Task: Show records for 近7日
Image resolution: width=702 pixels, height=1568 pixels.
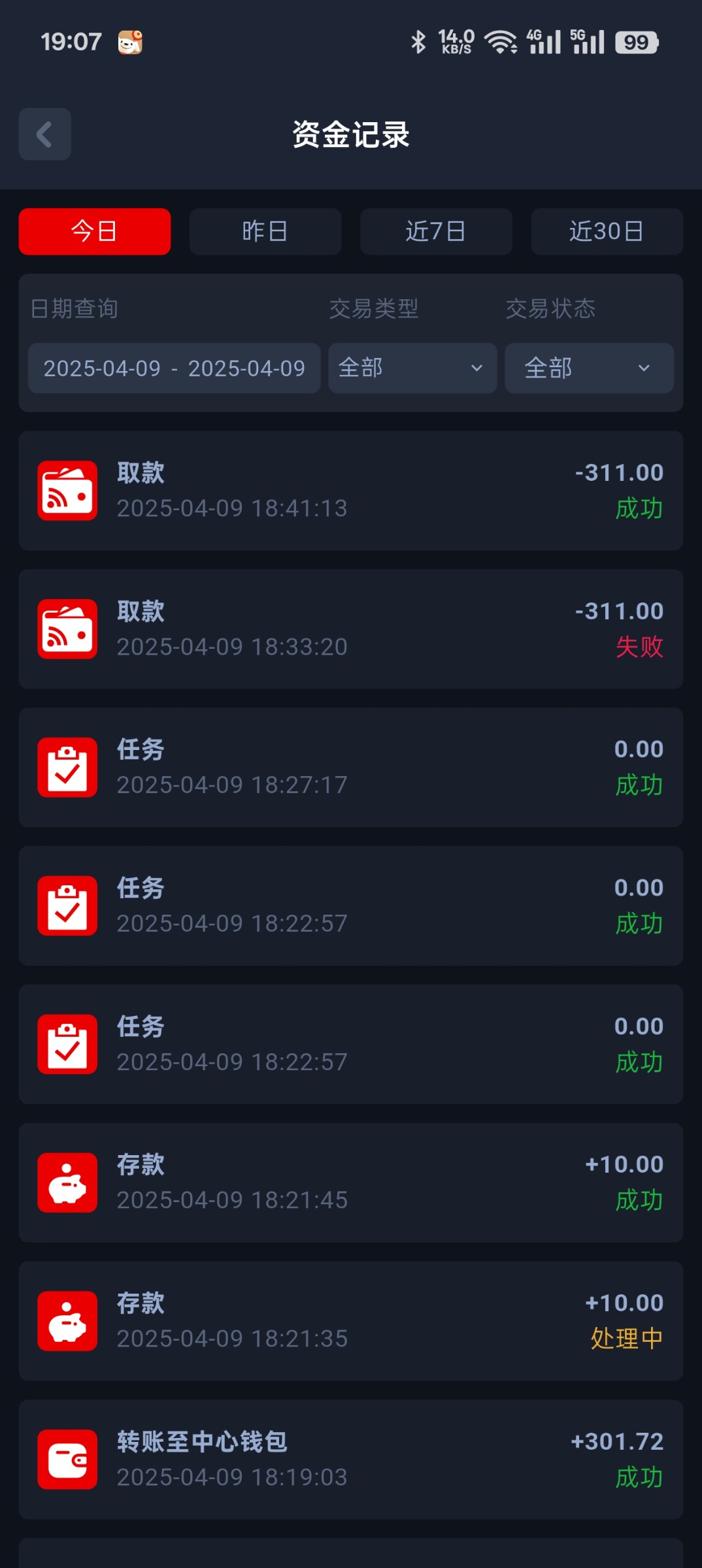Action: [436, 231]
